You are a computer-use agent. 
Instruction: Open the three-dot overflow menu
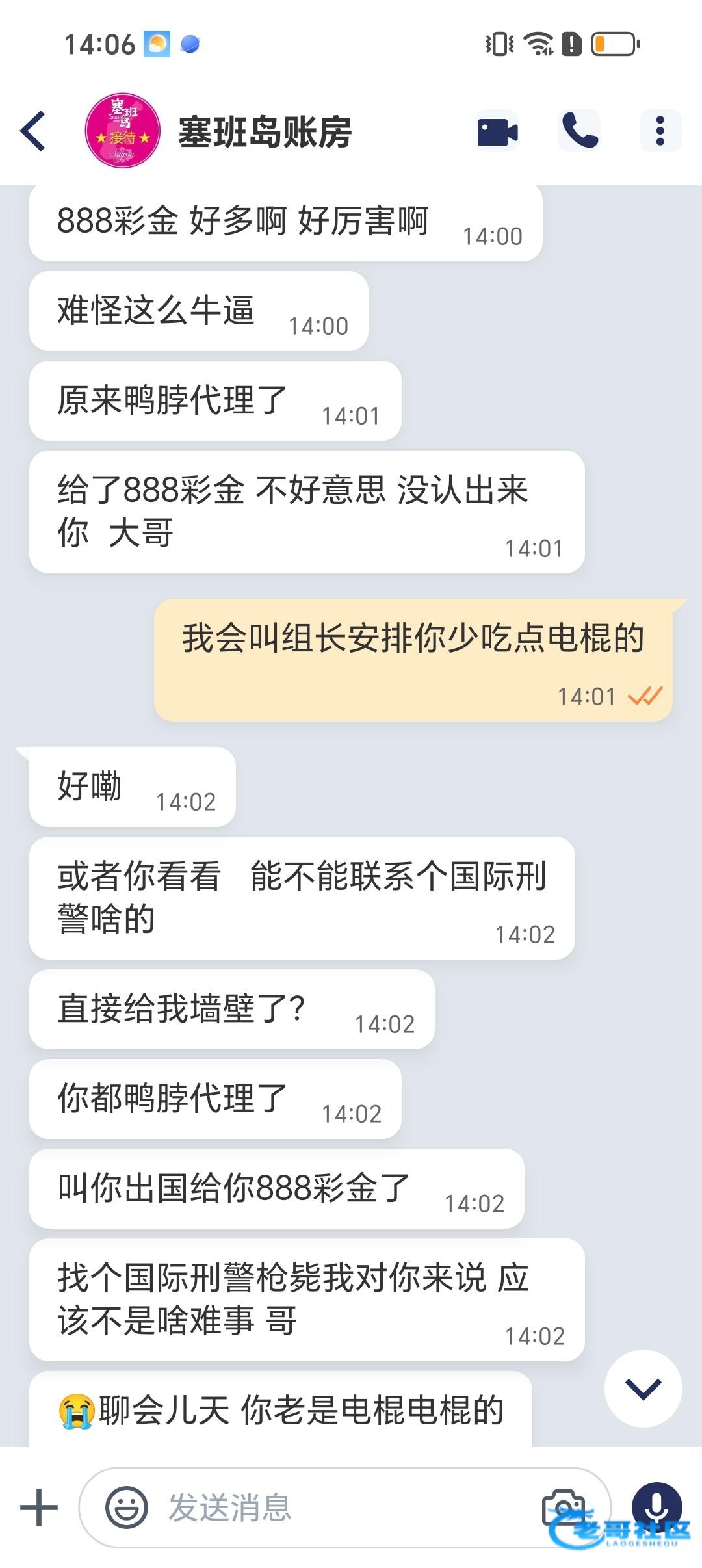[x=660, y=131]
